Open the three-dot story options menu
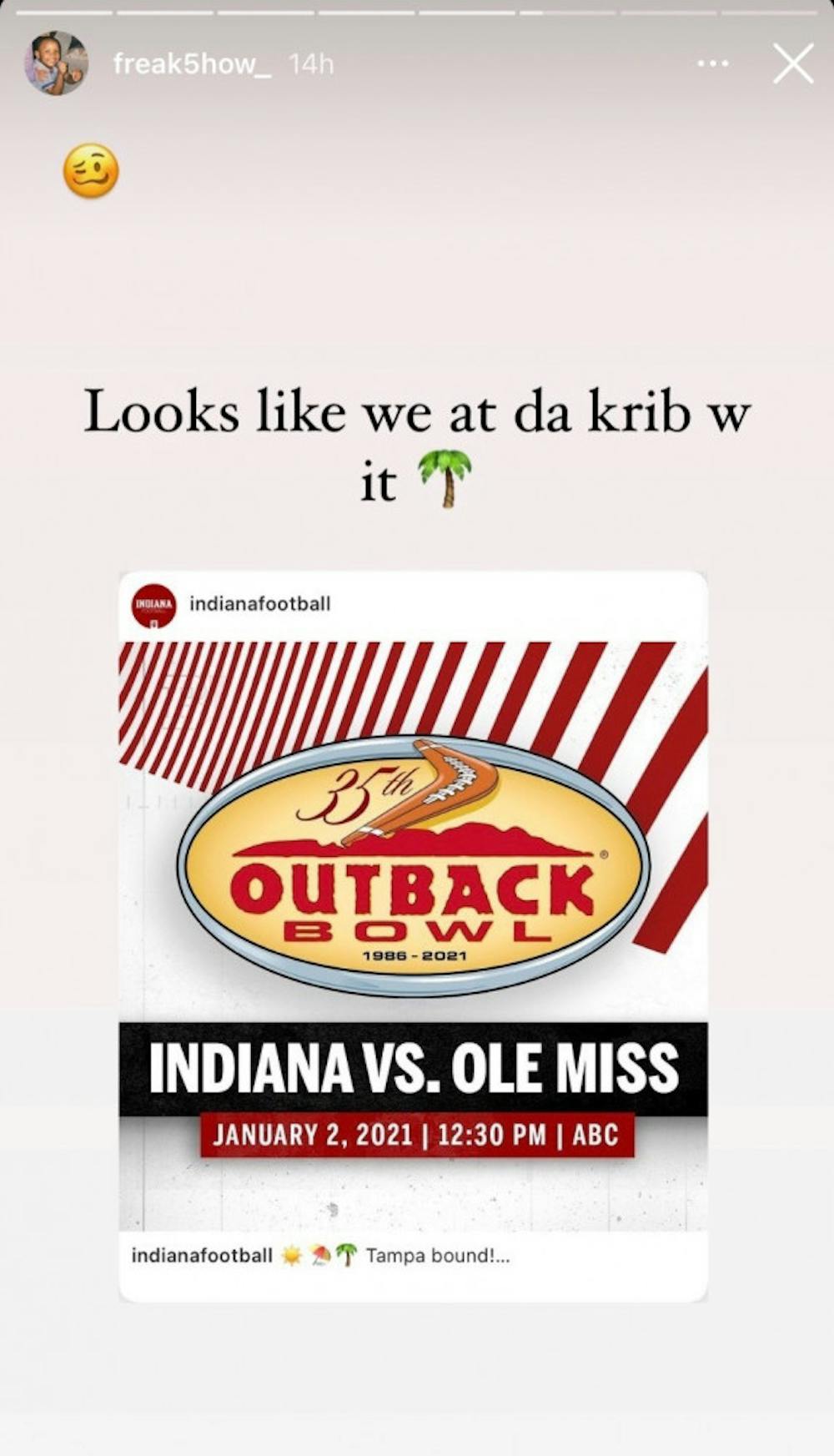The height and width of the screenshot is (1456, 834). point(713,63)
